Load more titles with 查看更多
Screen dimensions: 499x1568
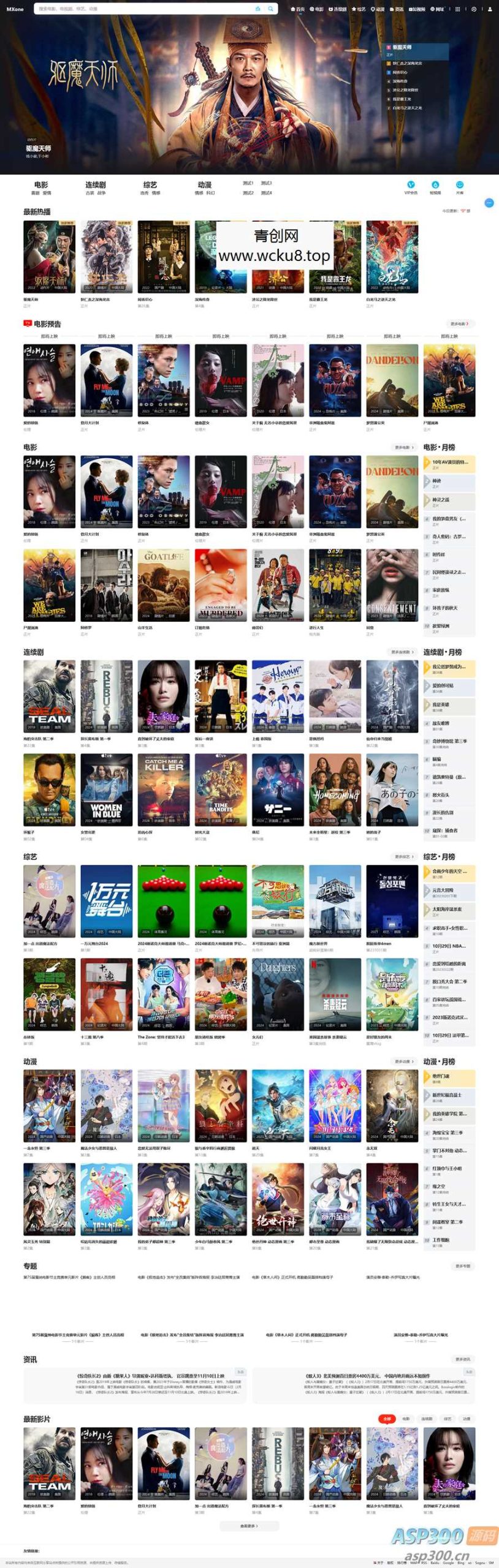click(x=249, y=1526)
